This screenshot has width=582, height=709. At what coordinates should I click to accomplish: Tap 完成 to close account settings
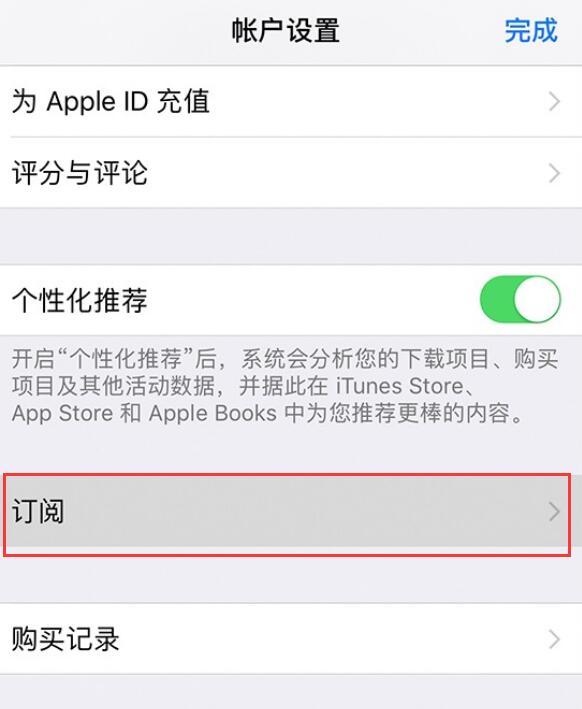(x=531, y=31)
